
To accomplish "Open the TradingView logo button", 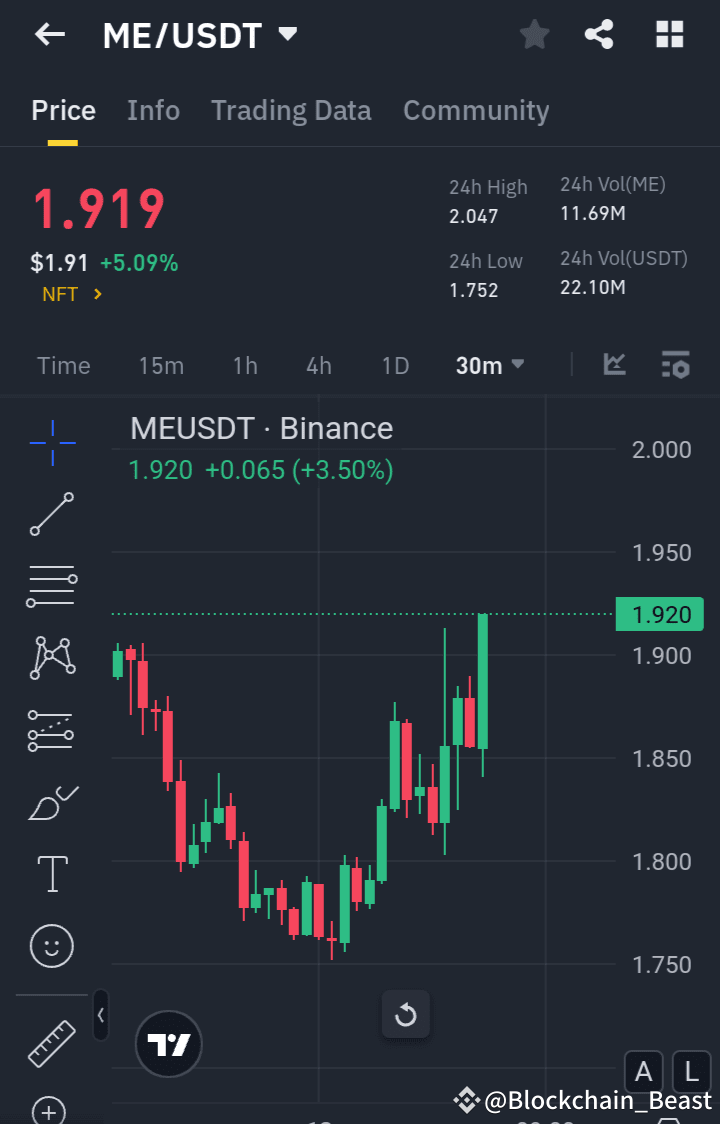I will click(x=168, y=1043).
